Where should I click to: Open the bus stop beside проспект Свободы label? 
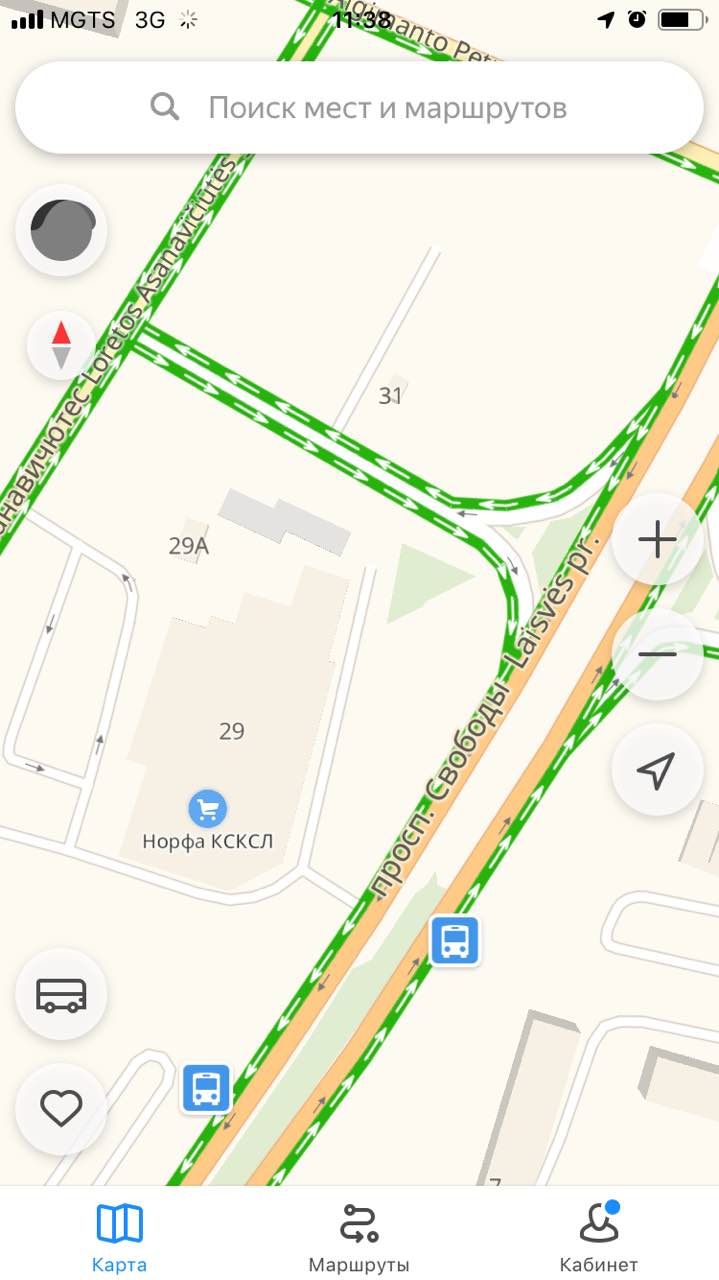(455, 941)
